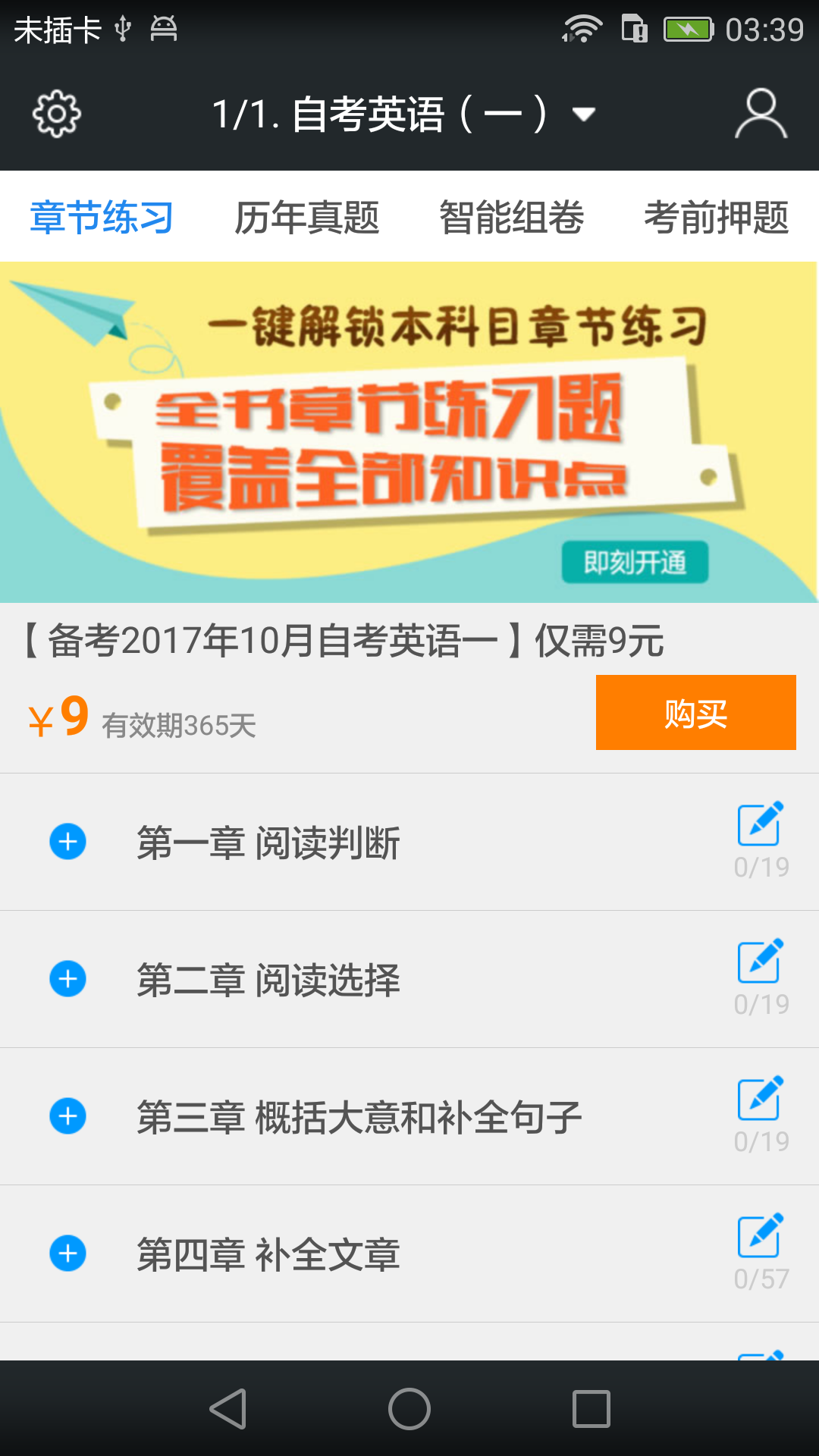The height and width of the screenshot is (1456, 819).
Task: Expand 第一章 阅读判断 with the plus button
Action: pyautogui.click(x=69, y=842)
